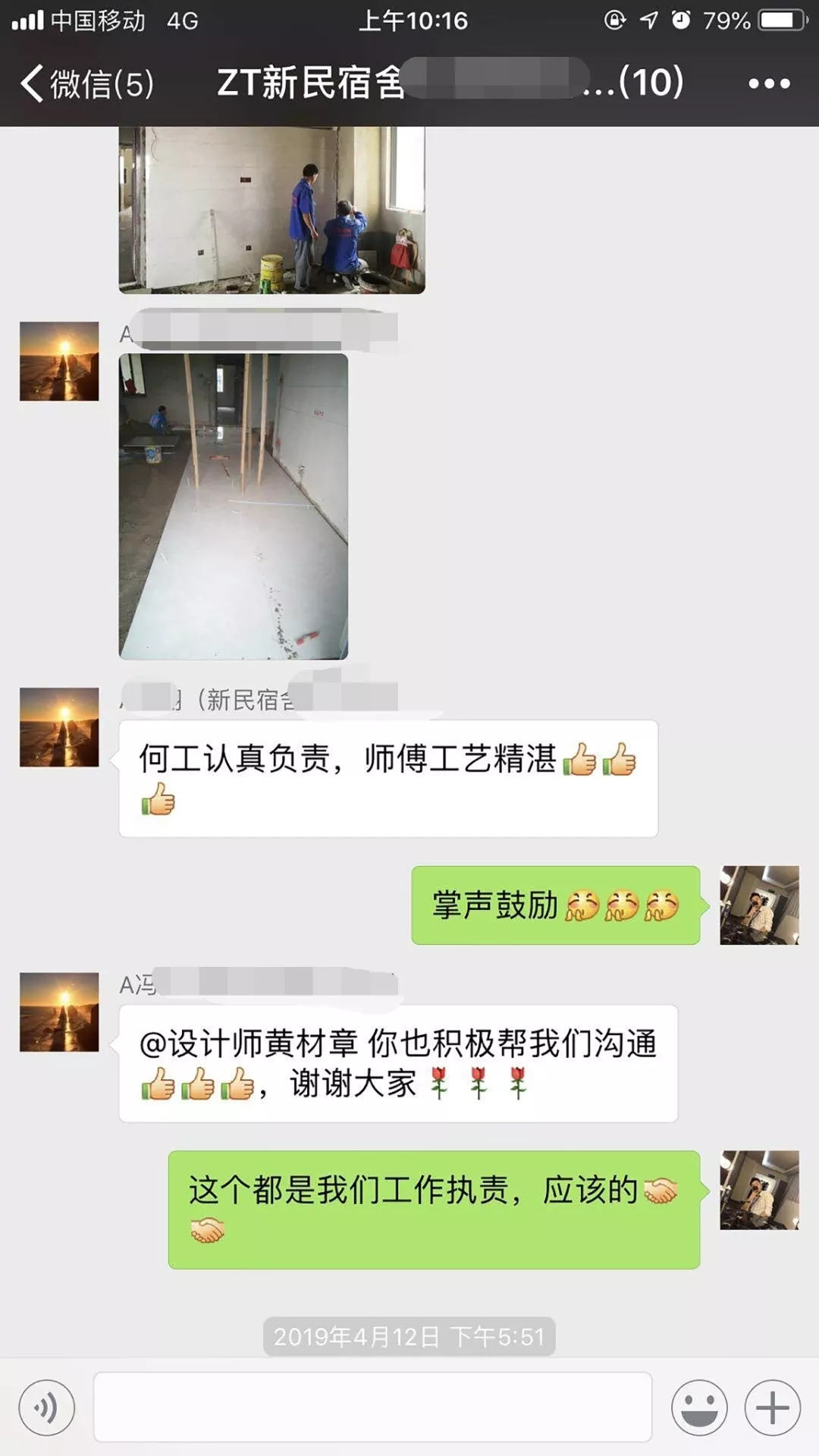Open the group chat details menu
Image resolution: width=819 pixels, height=1456 pixels.
[x=769, y=83]
